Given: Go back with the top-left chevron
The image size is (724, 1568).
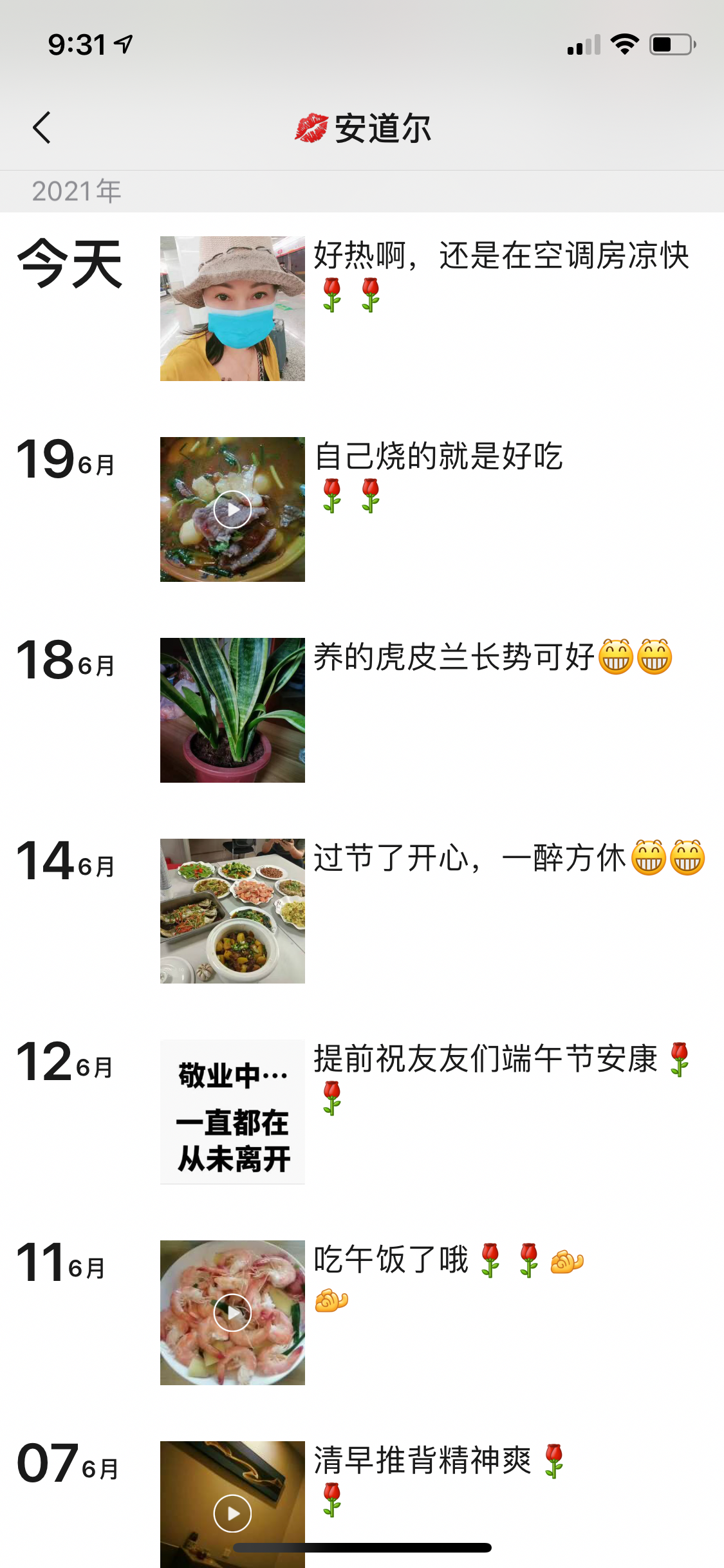Looking at the screenshot, I should pos(41,127).
